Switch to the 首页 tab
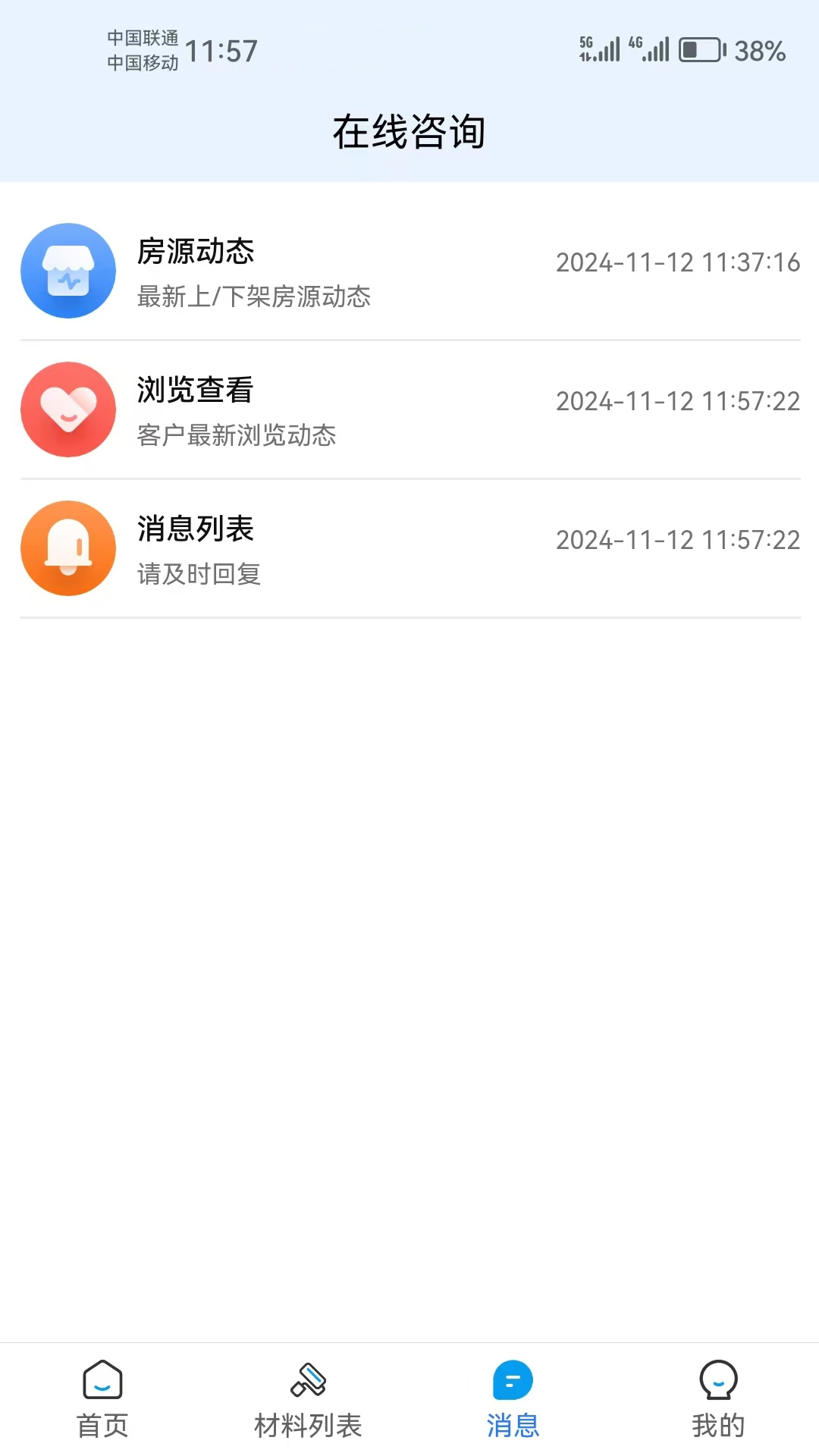Screen dimensions: 819x1456 (103, 1426)
